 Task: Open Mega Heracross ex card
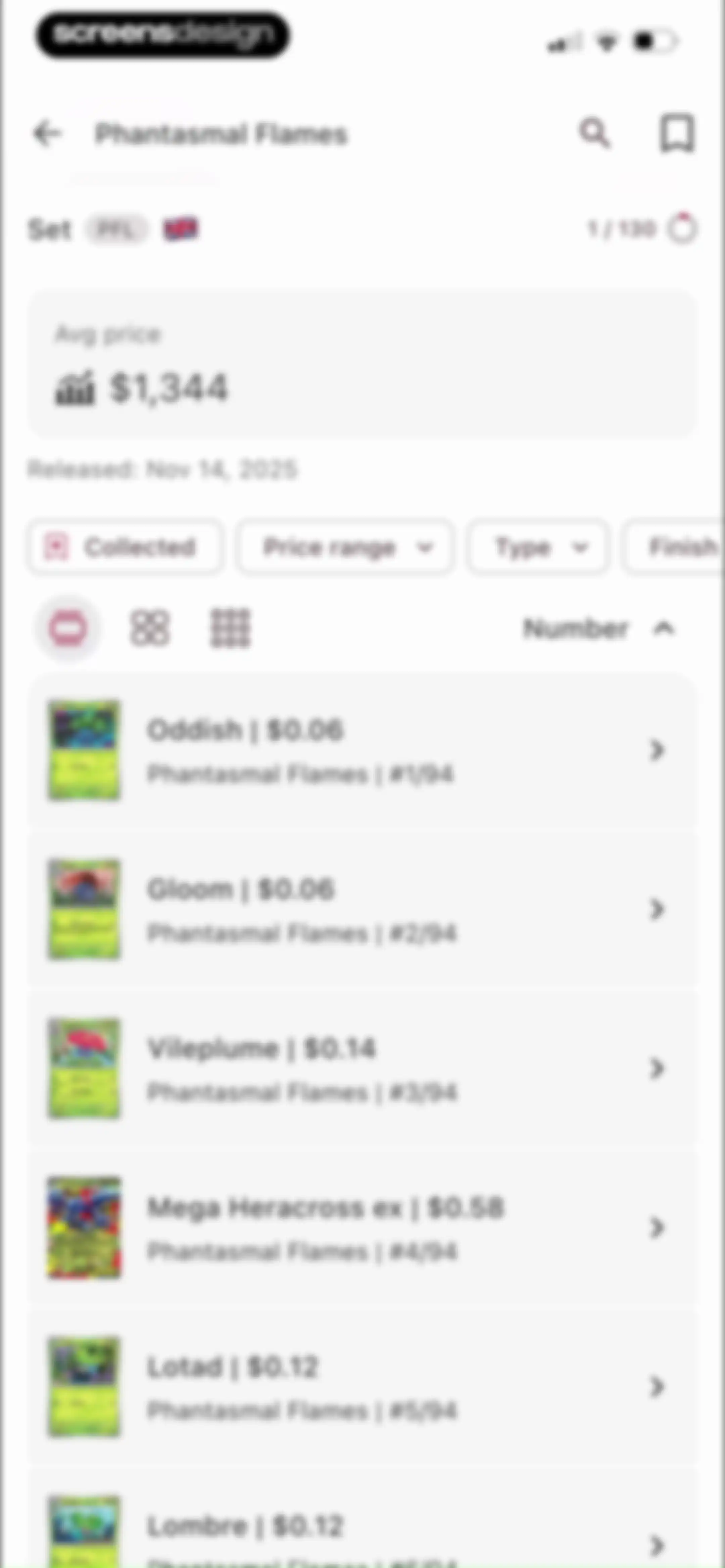point(362,1228)
